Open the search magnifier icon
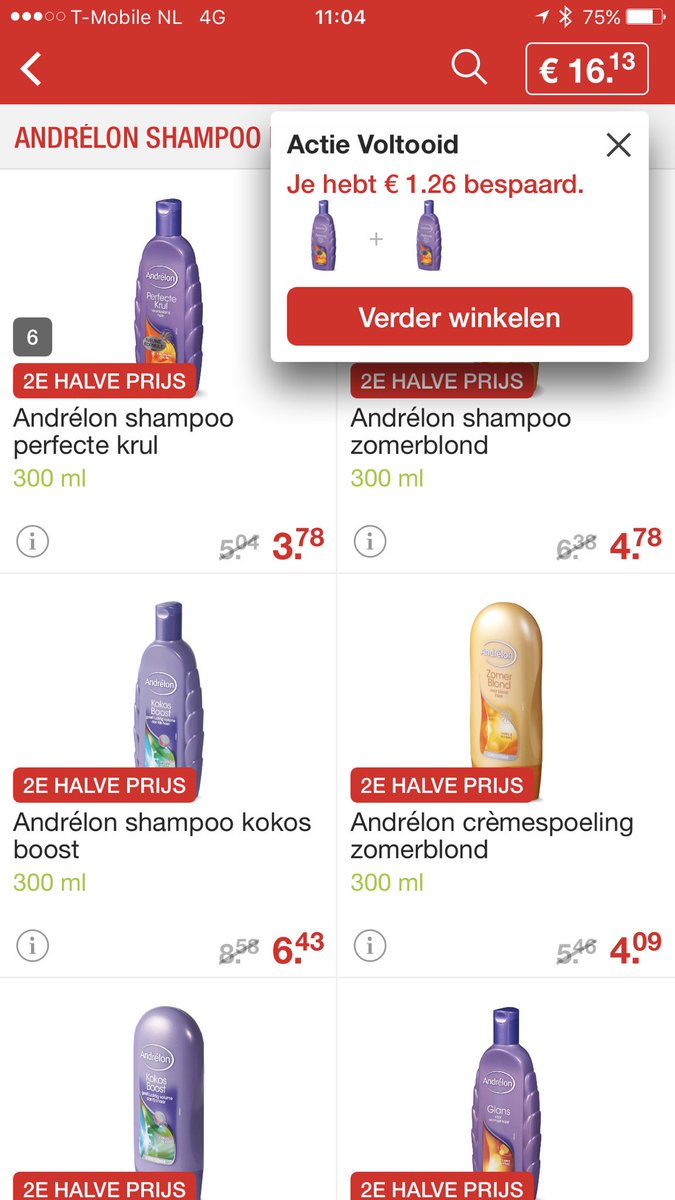The width and height of the screenshot is (675, 1200). tap(469, 68)
